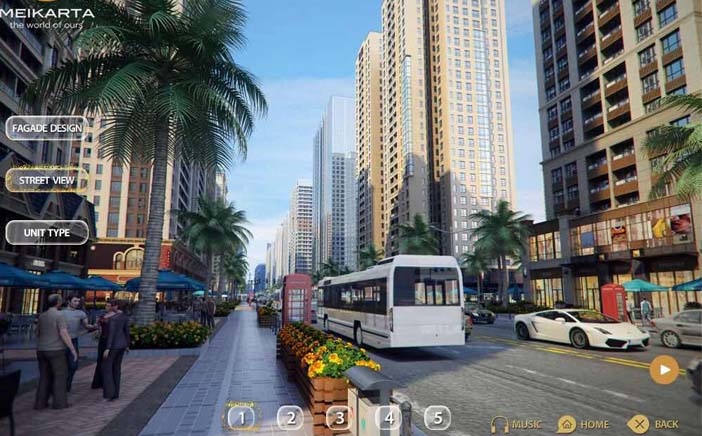Open the Unit Type section

46,232
